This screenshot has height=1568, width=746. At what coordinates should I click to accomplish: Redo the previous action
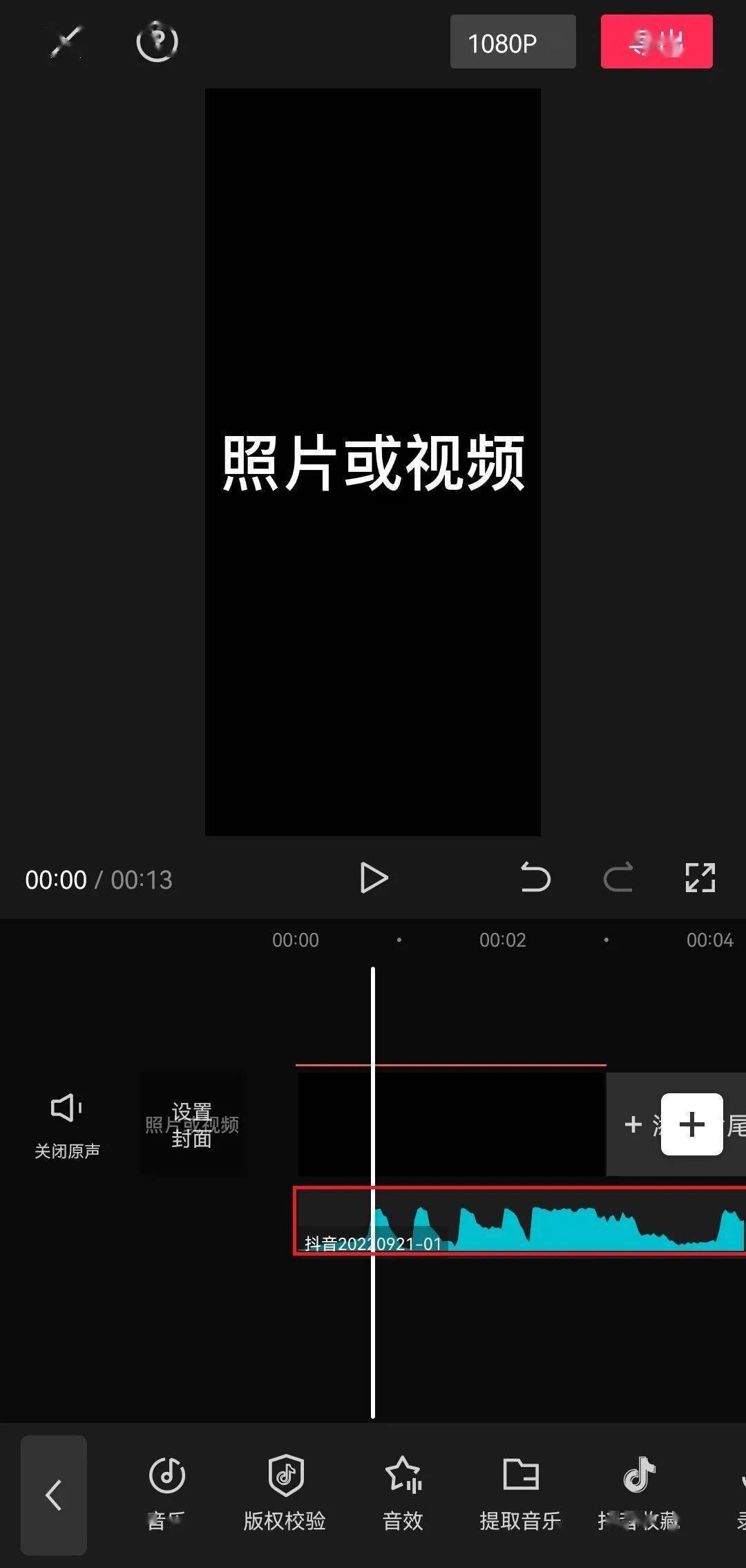(618, 878)
